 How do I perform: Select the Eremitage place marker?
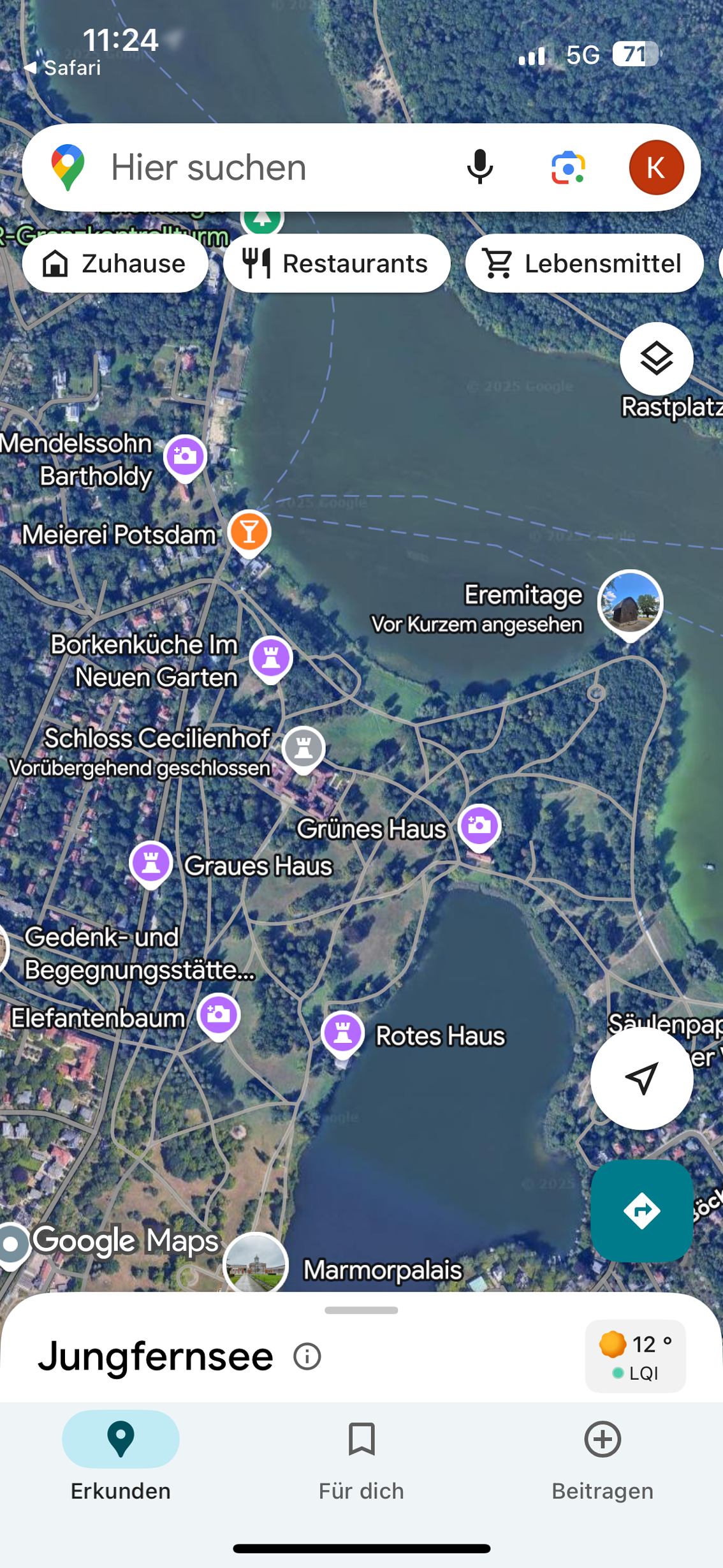pyautogui.click(x=630, y=603)
